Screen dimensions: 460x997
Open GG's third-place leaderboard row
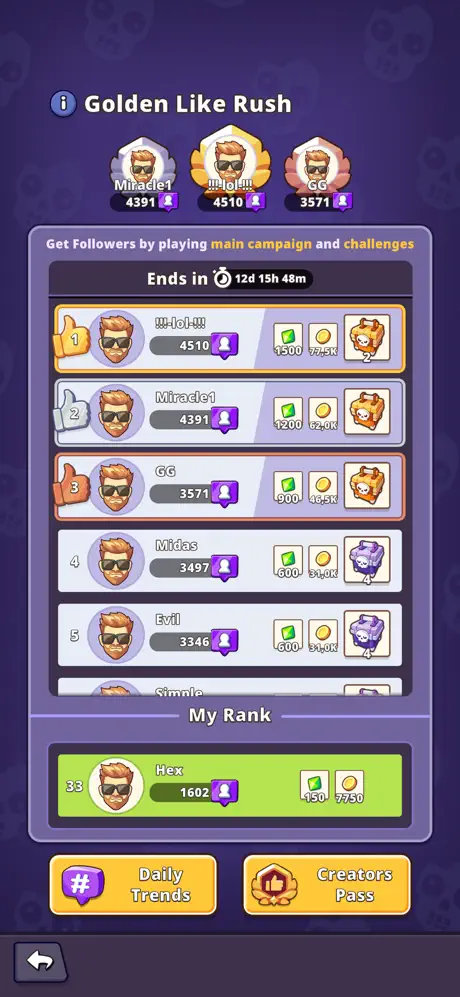[x=230, y=486]
